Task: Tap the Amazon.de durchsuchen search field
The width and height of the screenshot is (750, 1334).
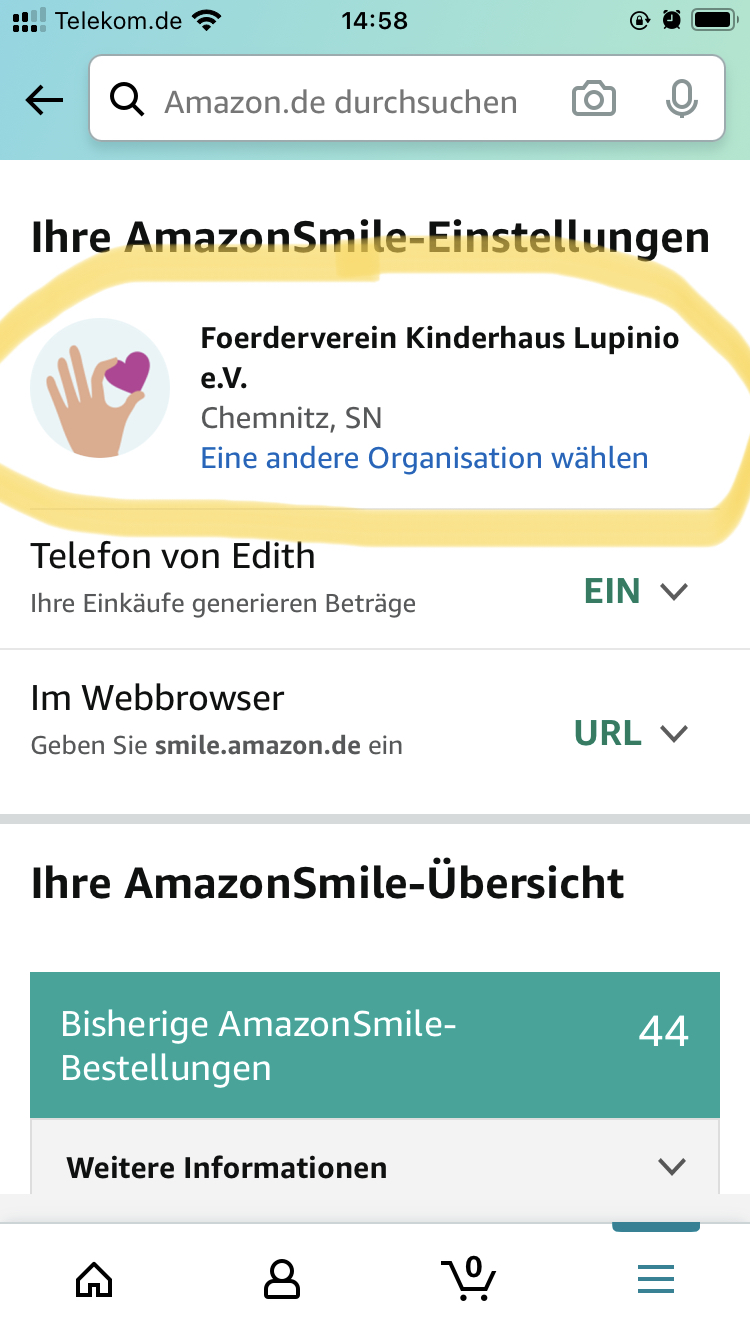Action: click(x=340, y=101)
